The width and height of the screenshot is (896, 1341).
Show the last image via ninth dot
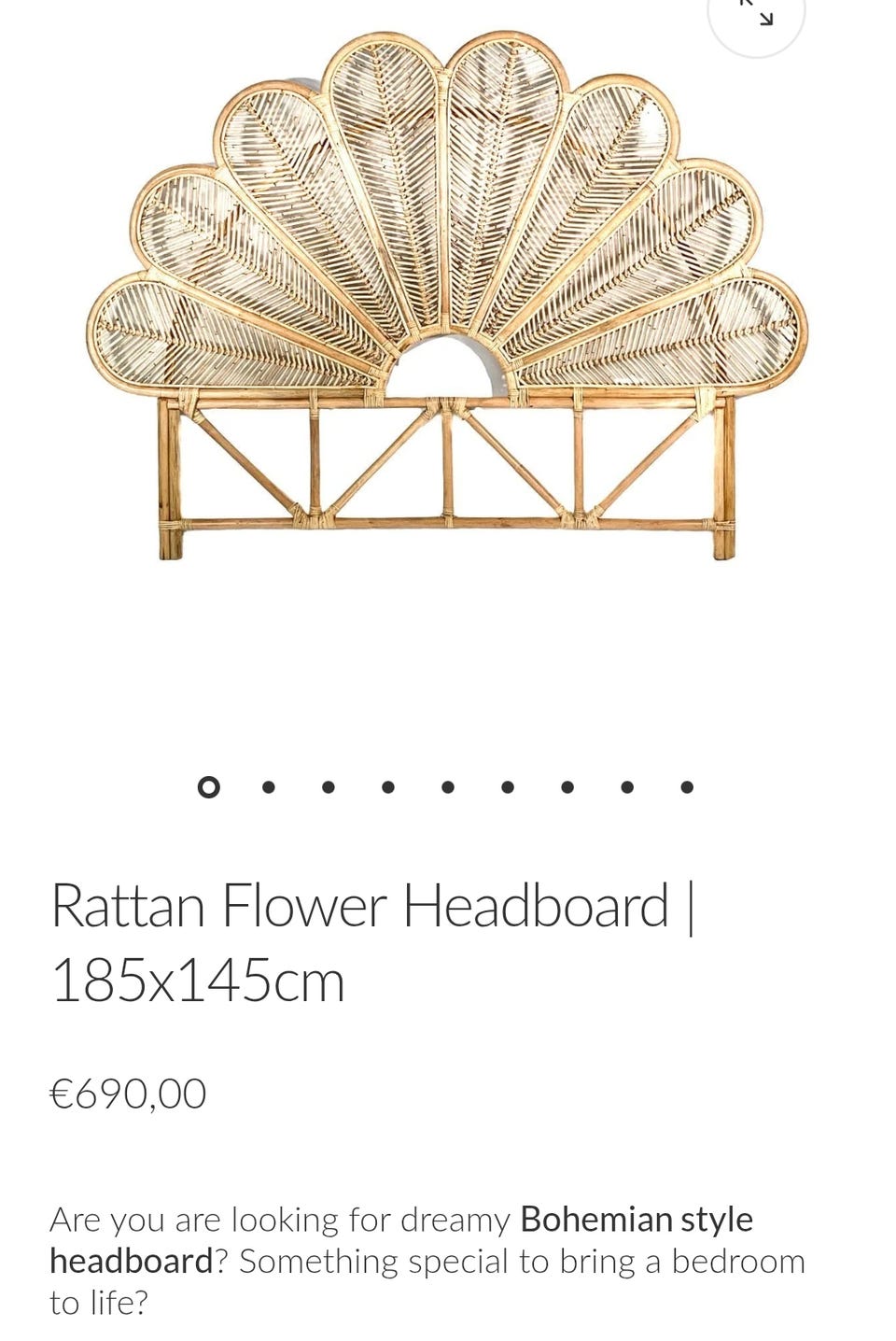point(687,787)
